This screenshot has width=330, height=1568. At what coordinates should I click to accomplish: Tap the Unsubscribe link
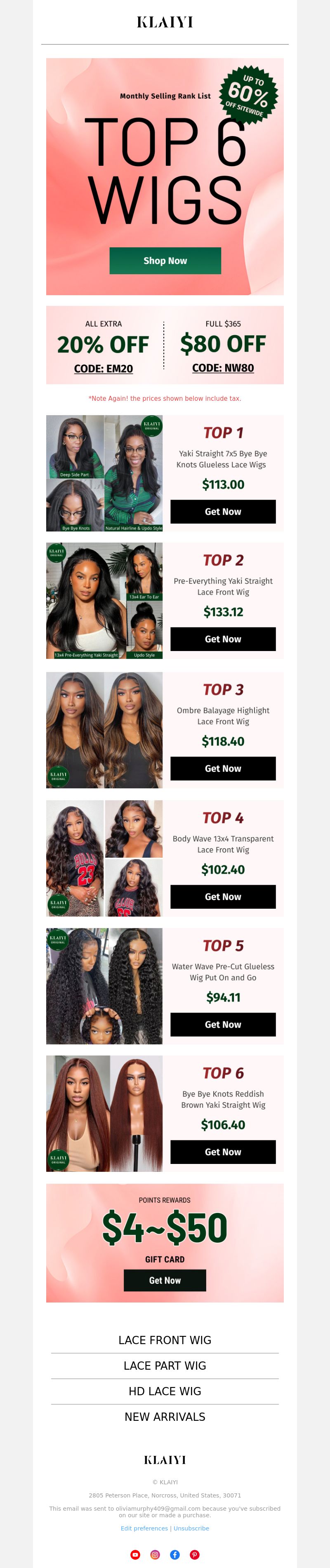point(191,1528)
